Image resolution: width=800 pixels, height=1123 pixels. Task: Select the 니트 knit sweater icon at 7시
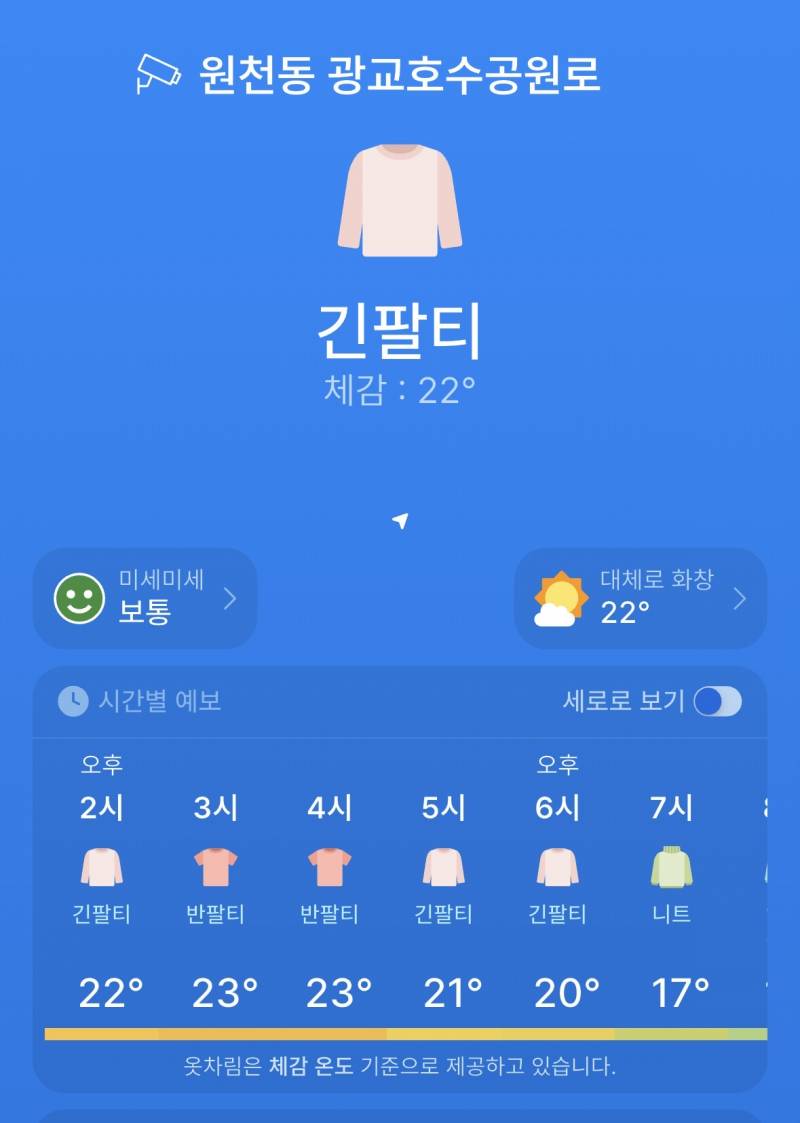(x=672, y=869)
